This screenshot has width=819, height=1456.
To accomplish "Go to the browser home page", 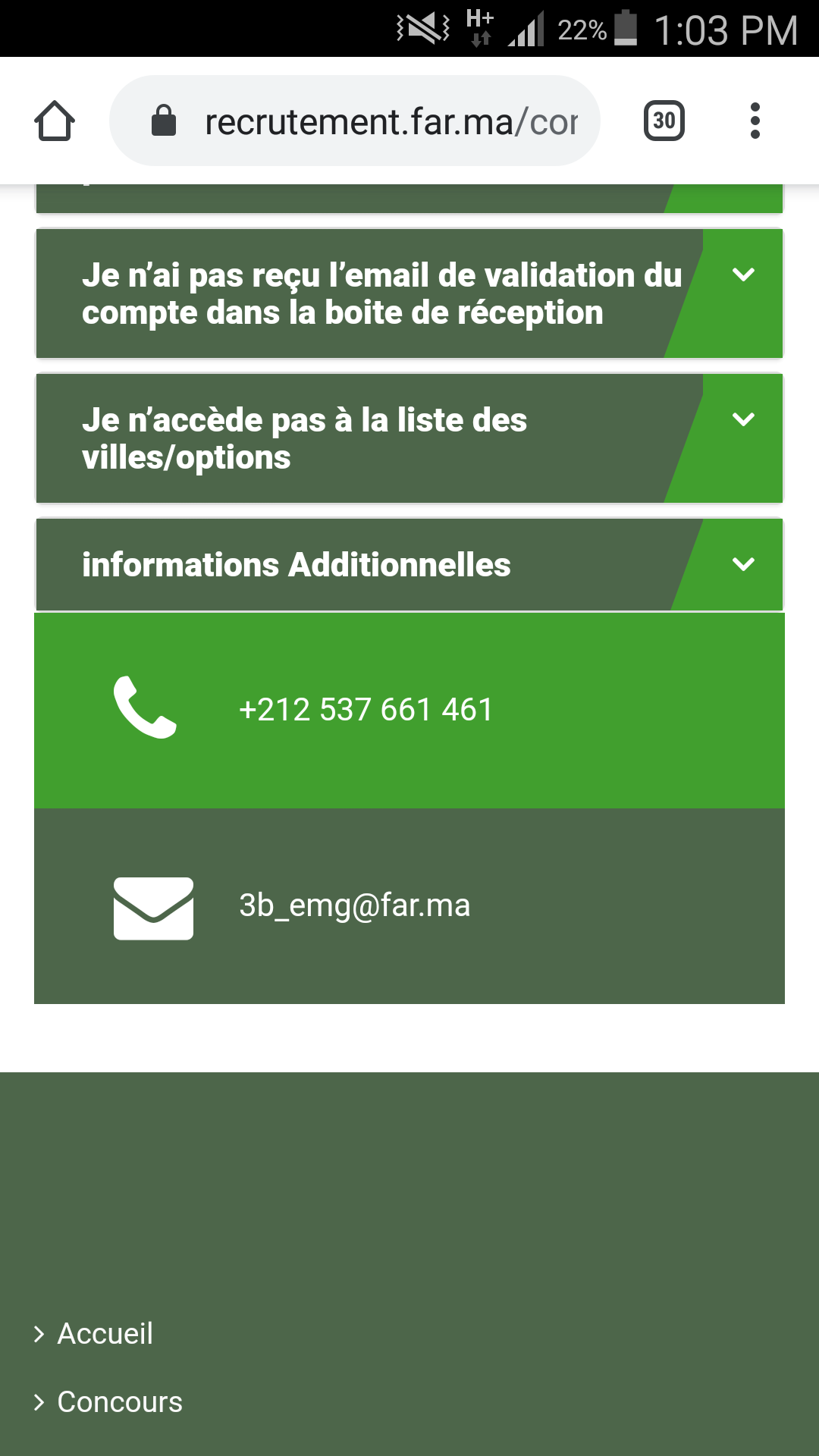I will tap(55, 121).
